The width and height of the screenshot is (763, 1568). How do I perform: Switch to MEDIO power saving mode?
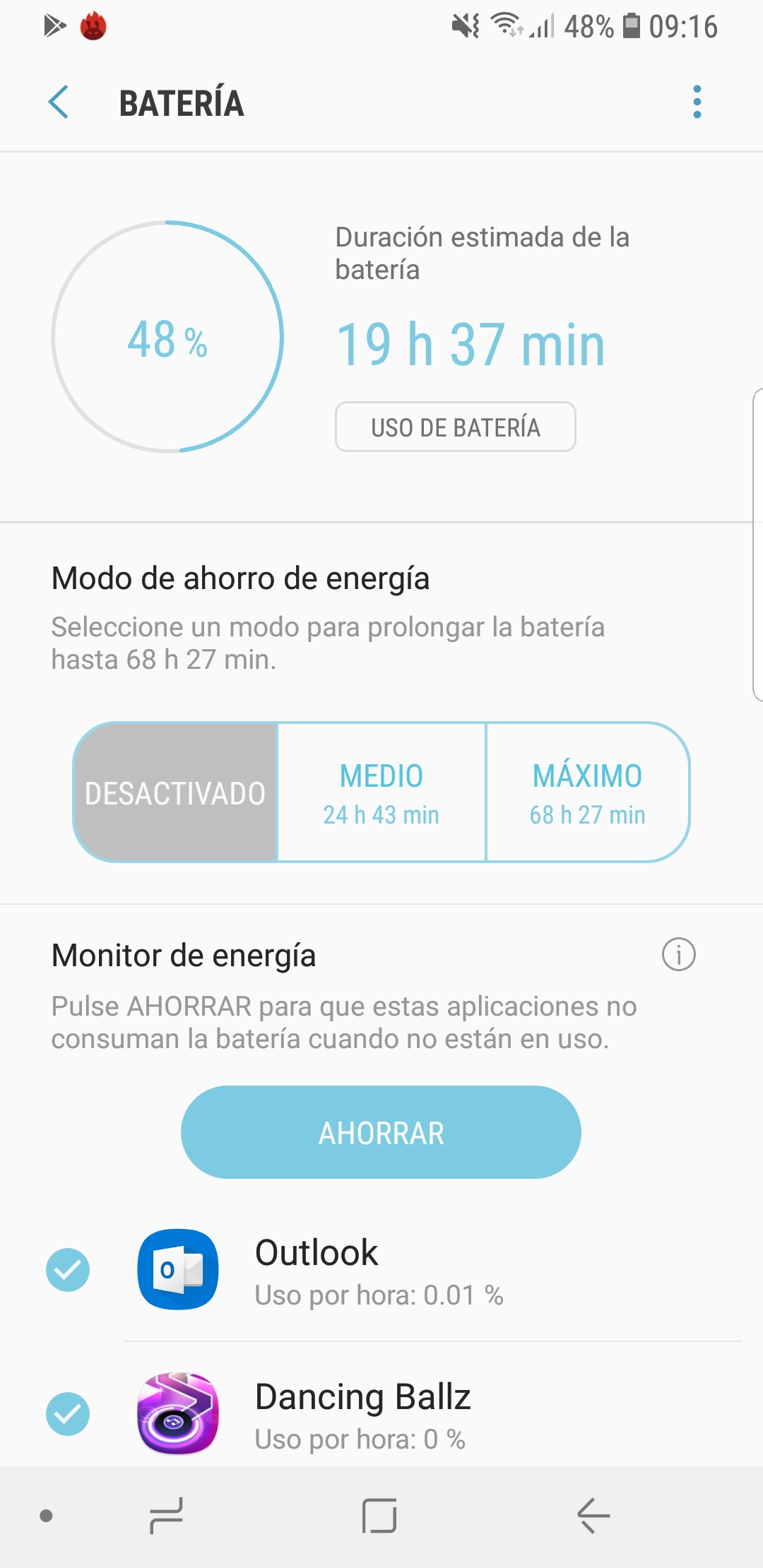tap(381, 792)
